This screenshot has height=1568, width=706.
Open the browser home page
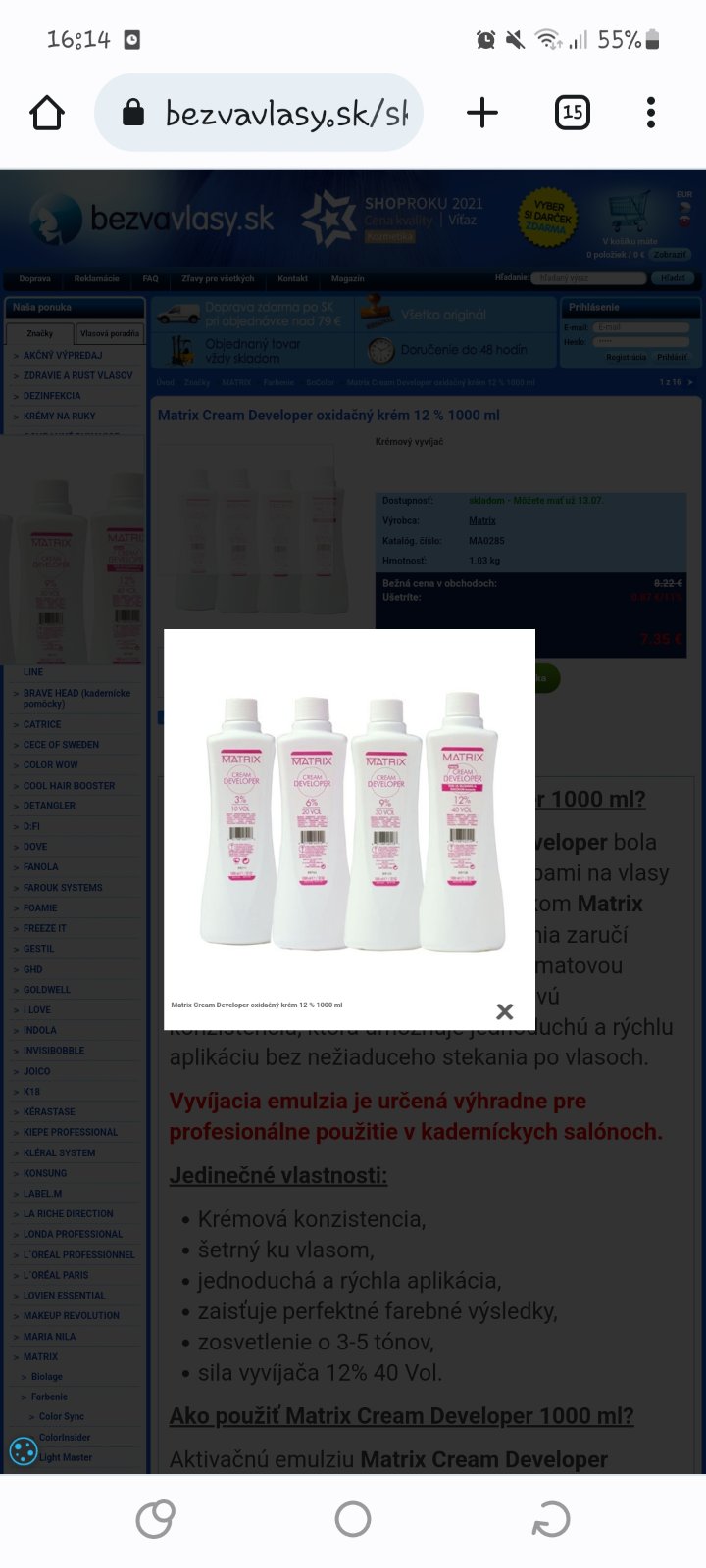pos(47,114)
